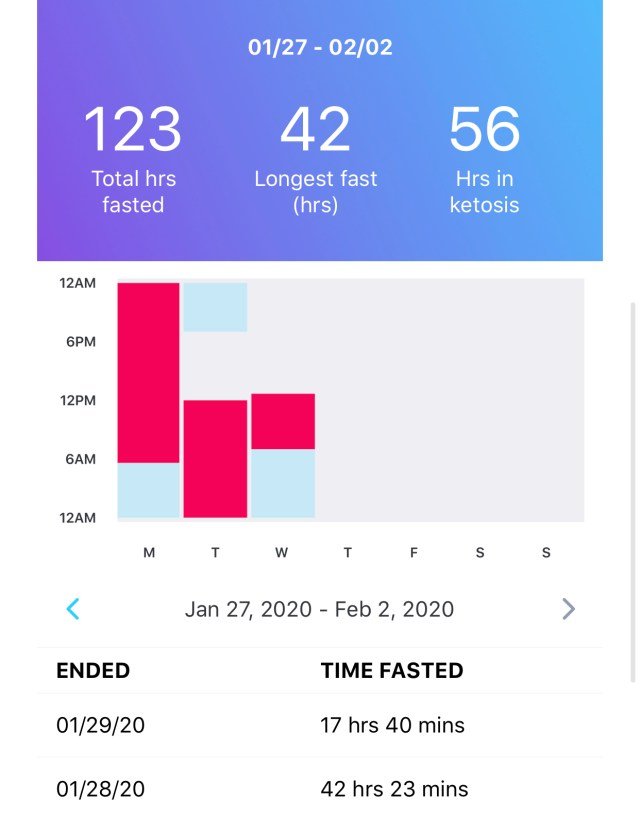Open the fast that ended 01/29/20
Image resolution: width=640 pixels, height=834 pixels.
(x=320, y=725)
